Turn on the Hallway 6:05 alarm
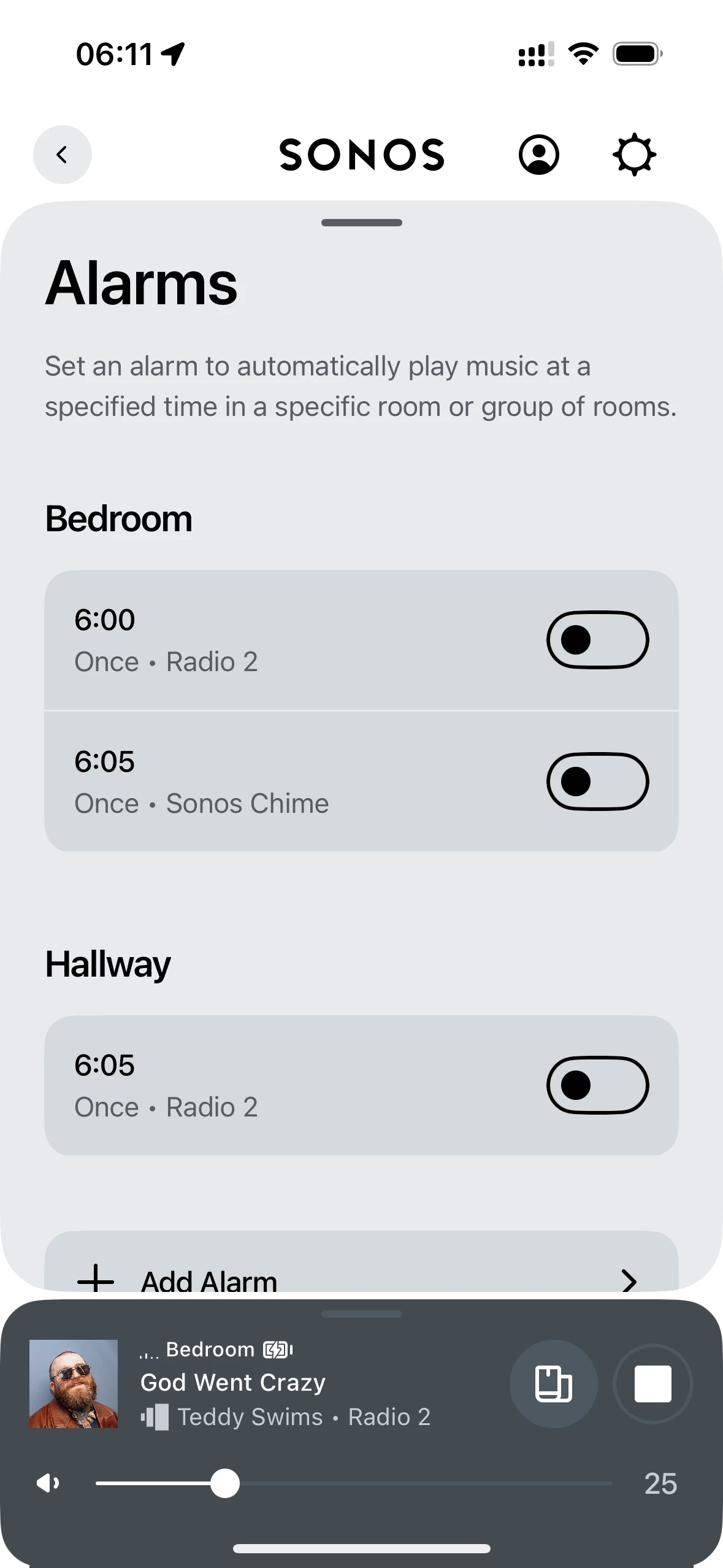Viewport: 723px width, 1568px height. pos(597,1085)
